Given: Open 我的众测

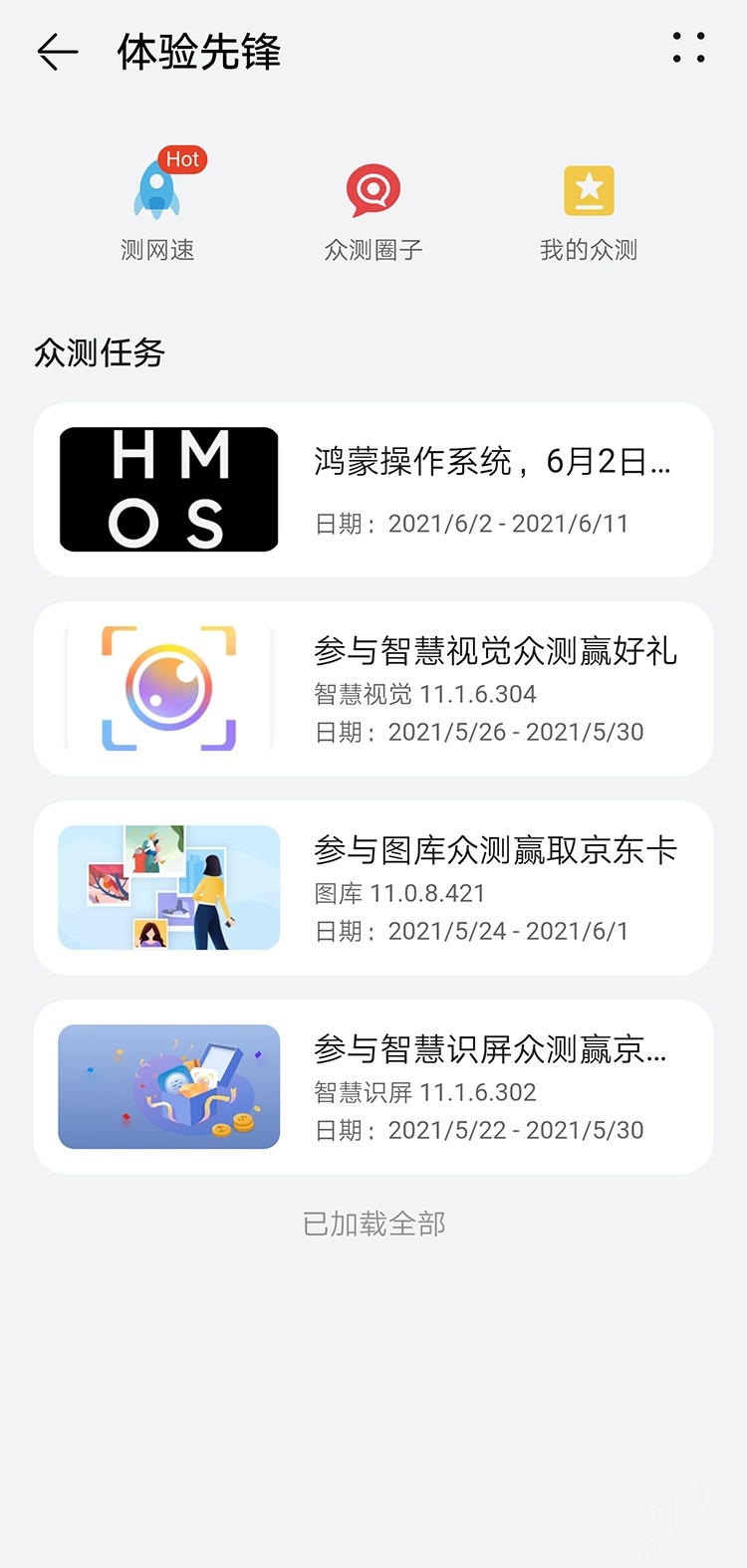Looking at the screenshot, I should 589,207.
